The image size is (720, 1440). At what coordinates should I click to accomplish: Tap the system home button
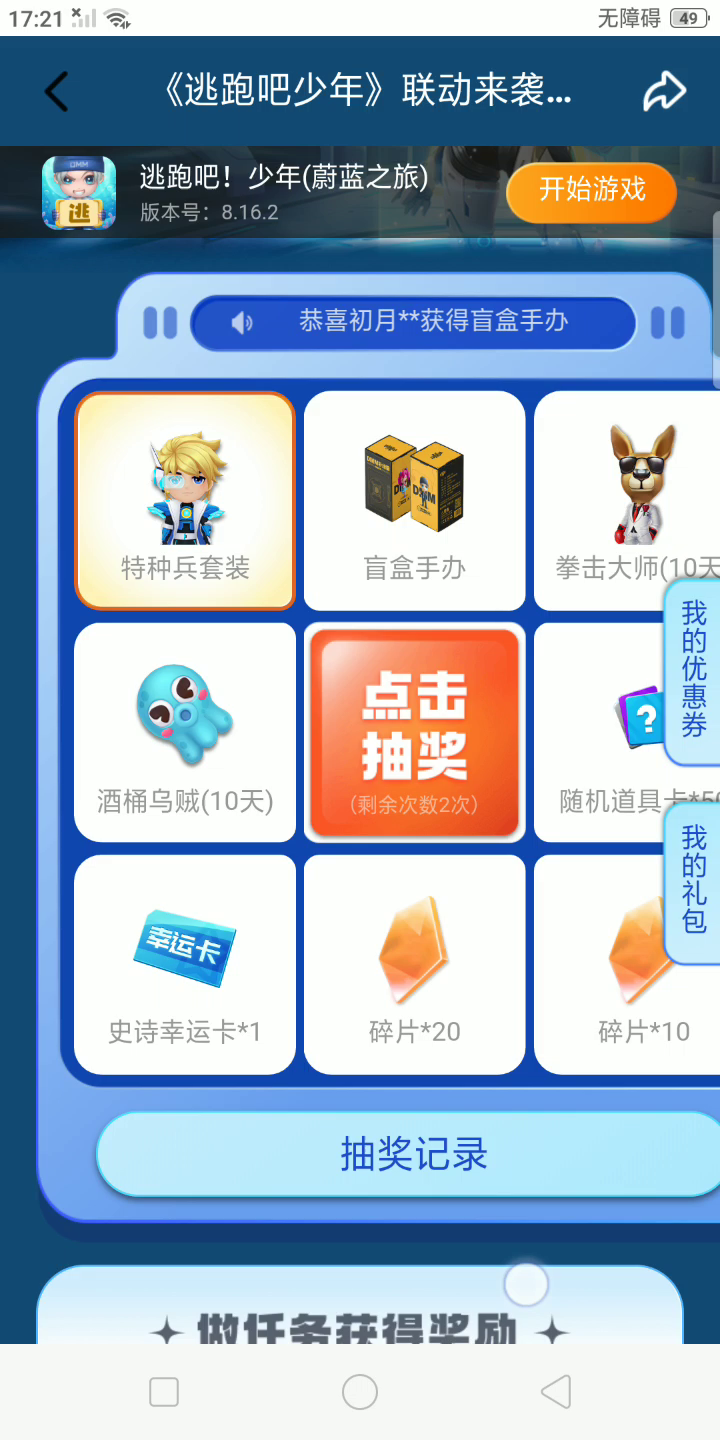click(x=360, y=1391)
